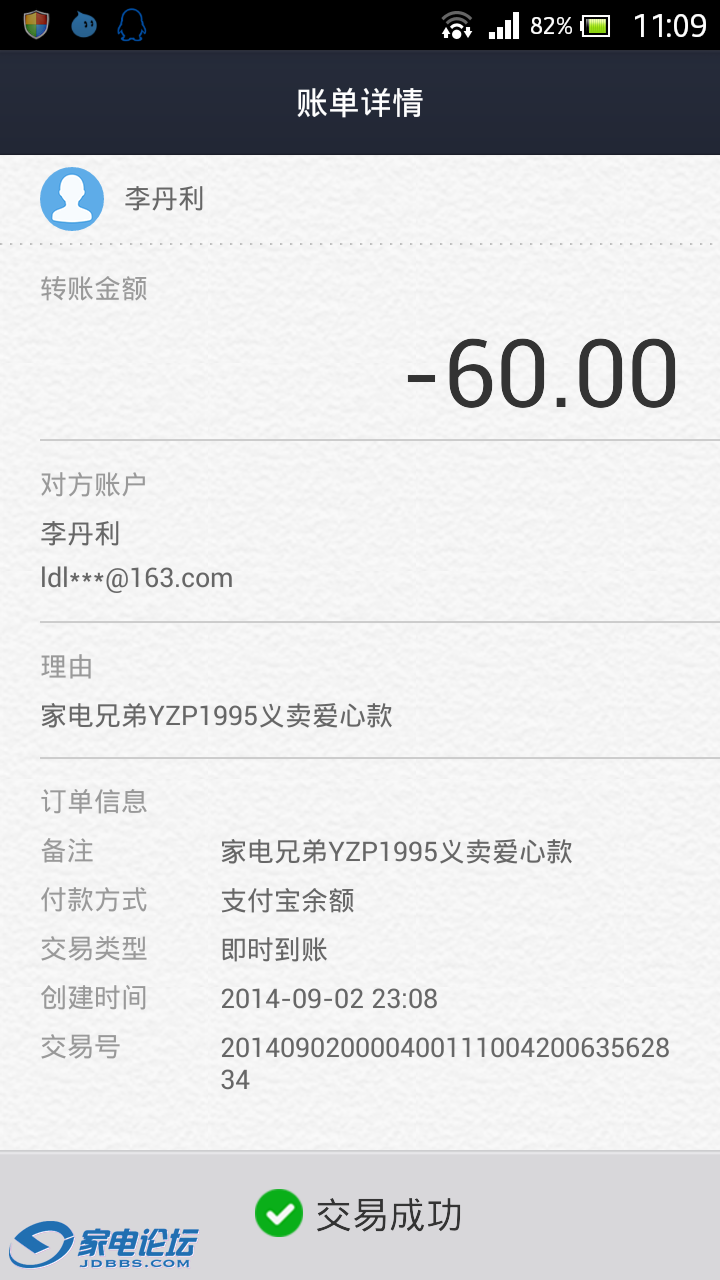Tap the contact avatar of 李丹利
The width and height of the screenshot is (720, 1280).
tap(71, 199)
